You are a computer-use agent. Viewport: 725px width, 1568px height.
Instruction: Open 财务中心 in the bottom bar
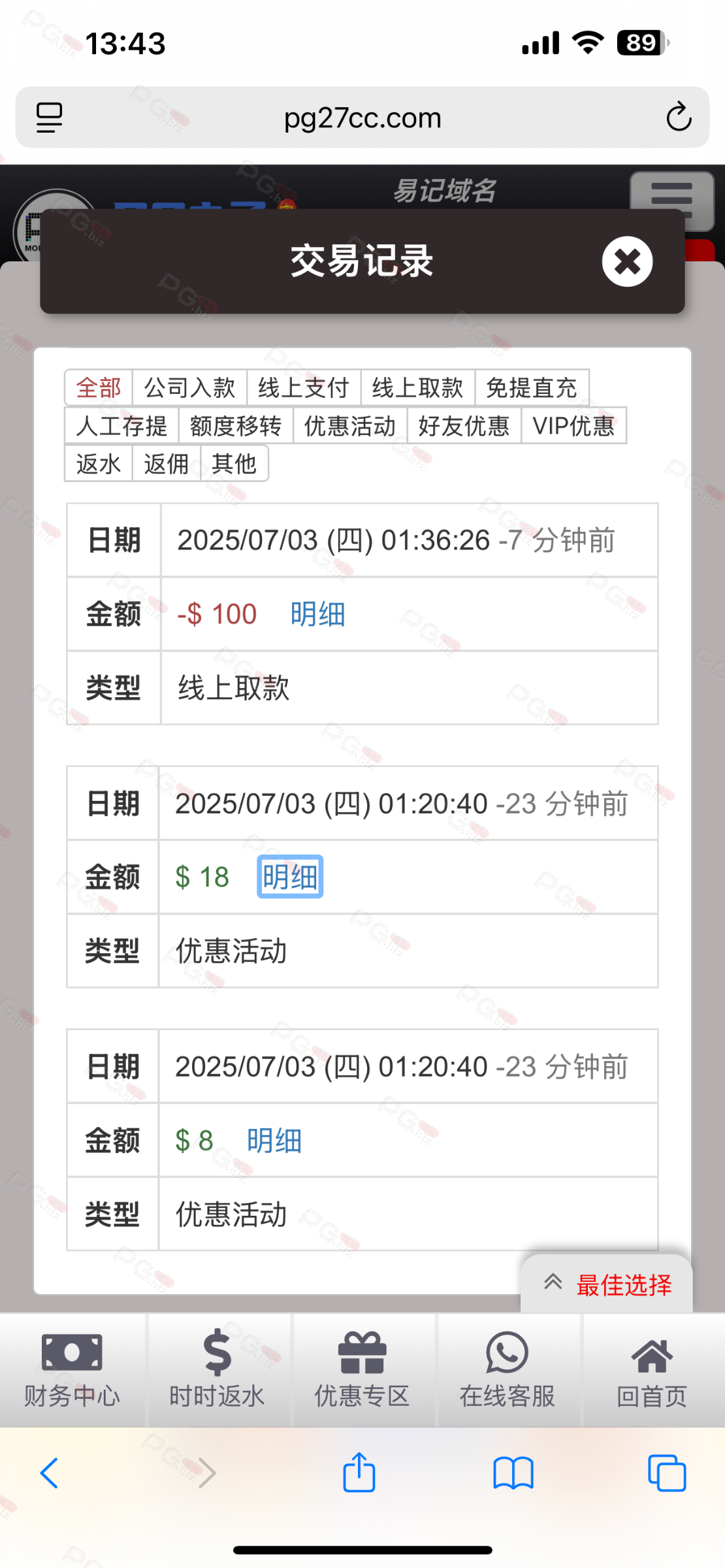[72, 1369]
